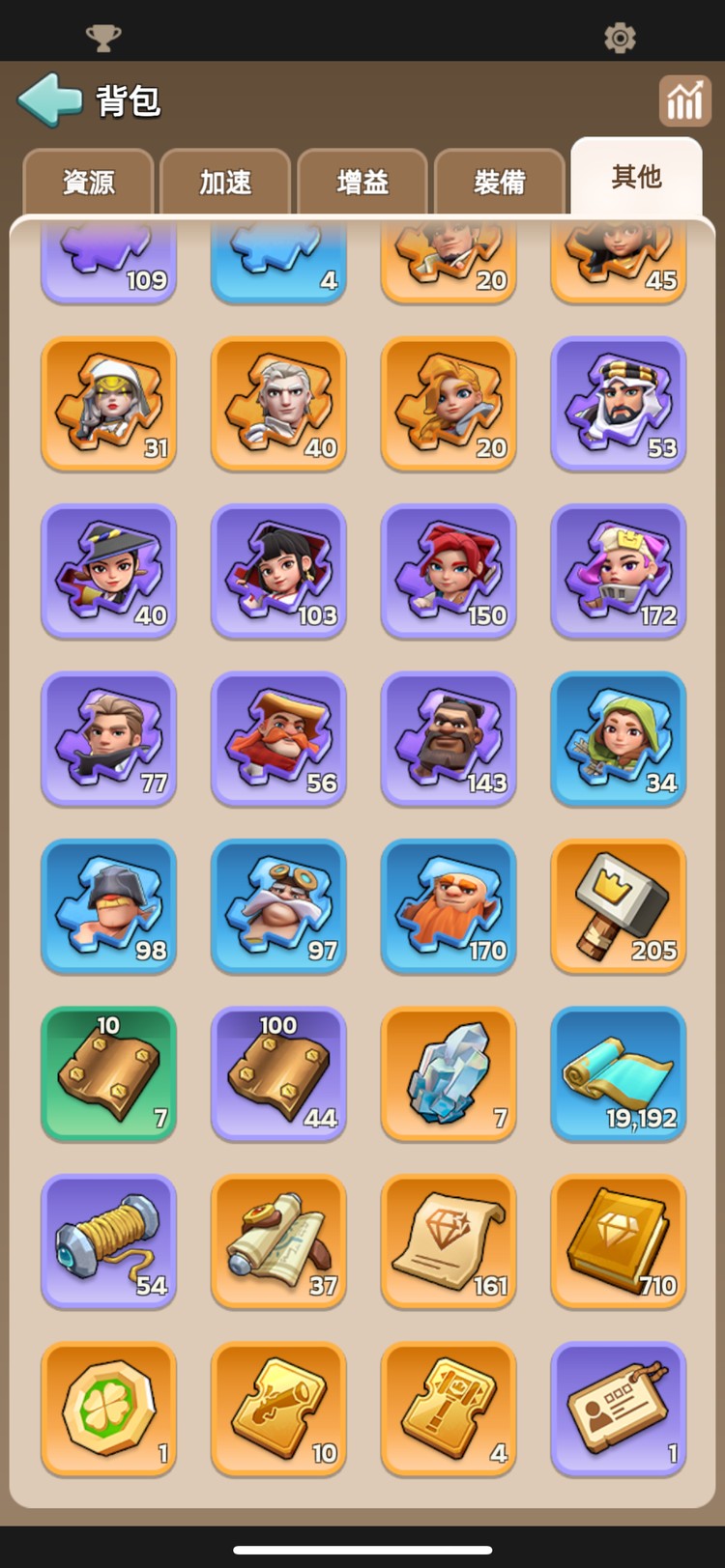Viewport: 725px width, 1568px height.
Task: Choose the four-leaf clover coin item
Action: coord(108,1409)
